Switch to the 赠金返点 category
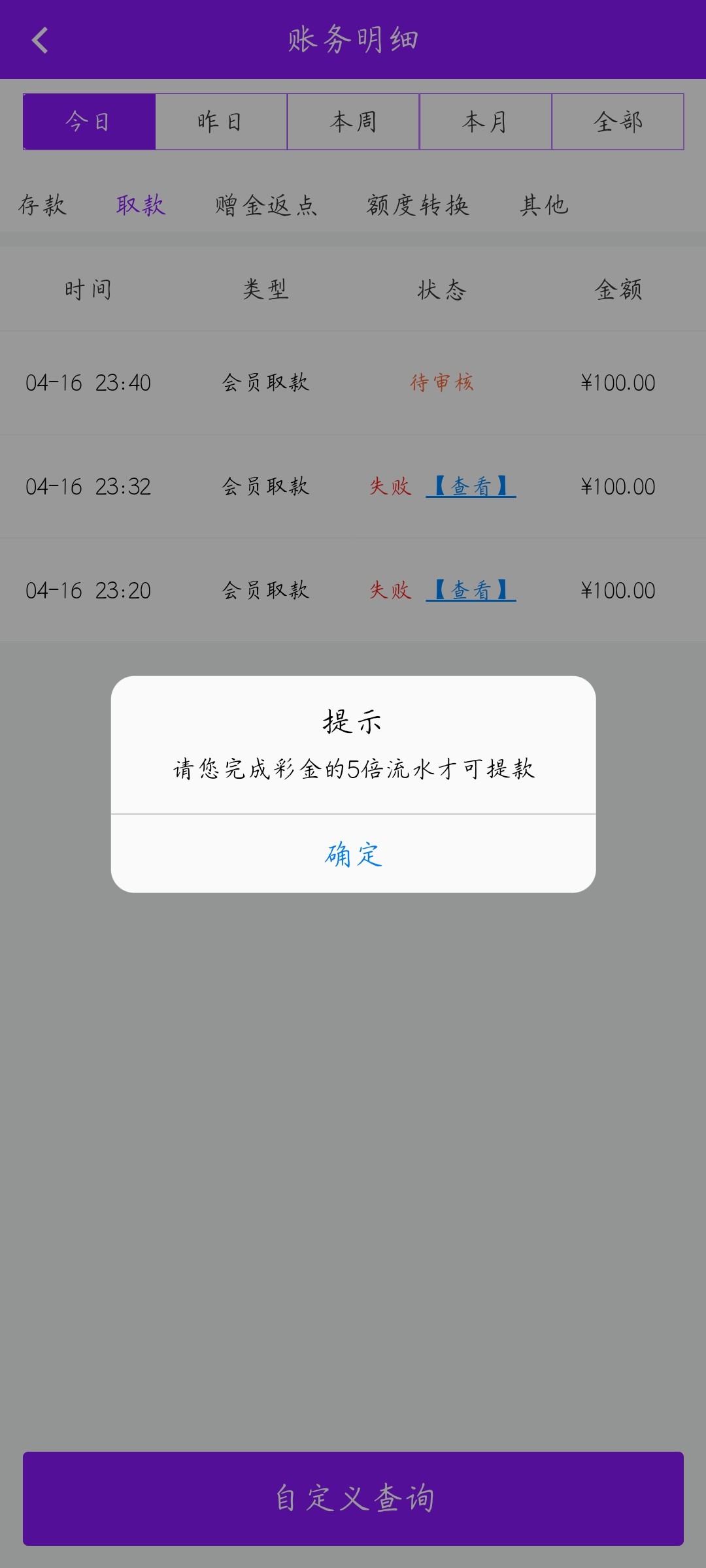The width and height of the screenshot is (706, 1568). tap(265, 206)
